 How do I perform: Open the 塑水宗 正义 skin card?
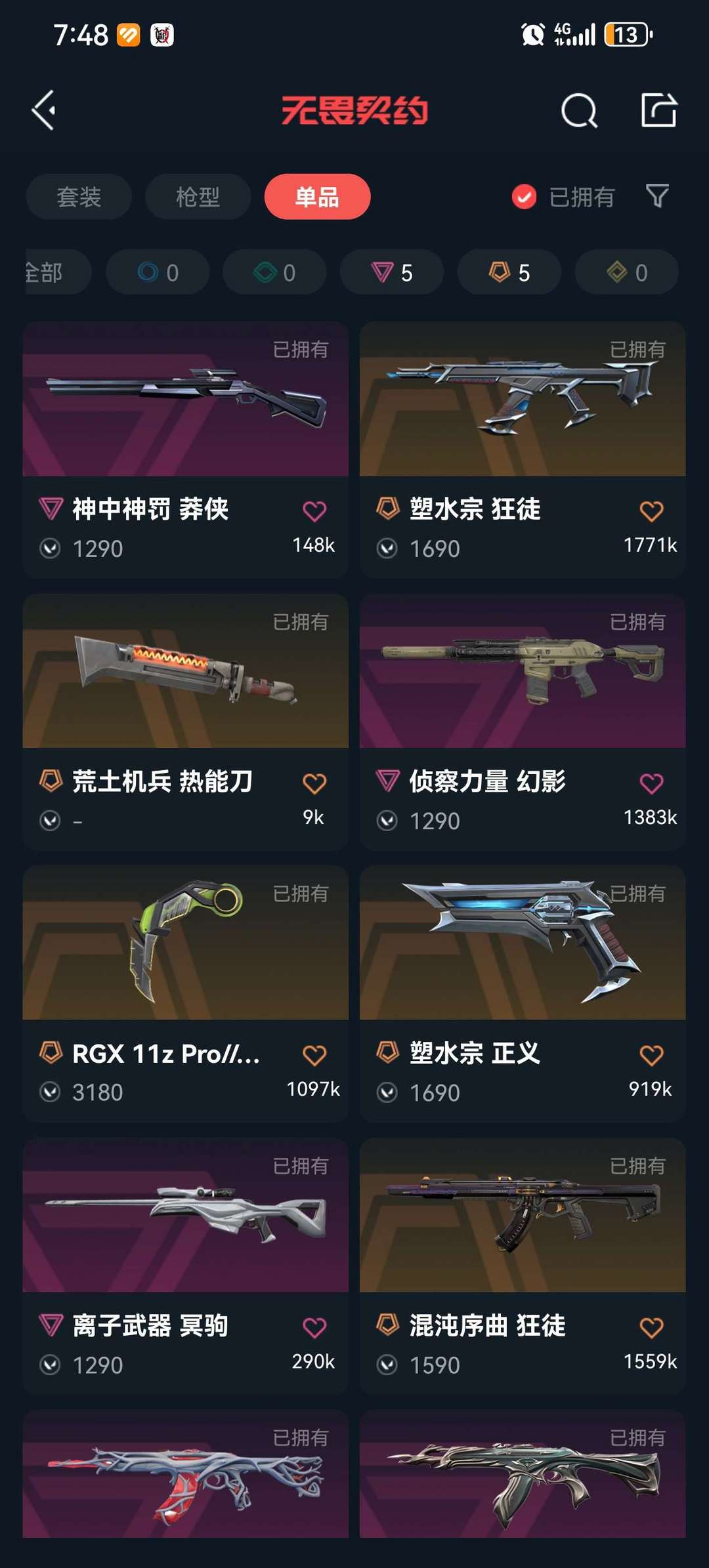523,994
